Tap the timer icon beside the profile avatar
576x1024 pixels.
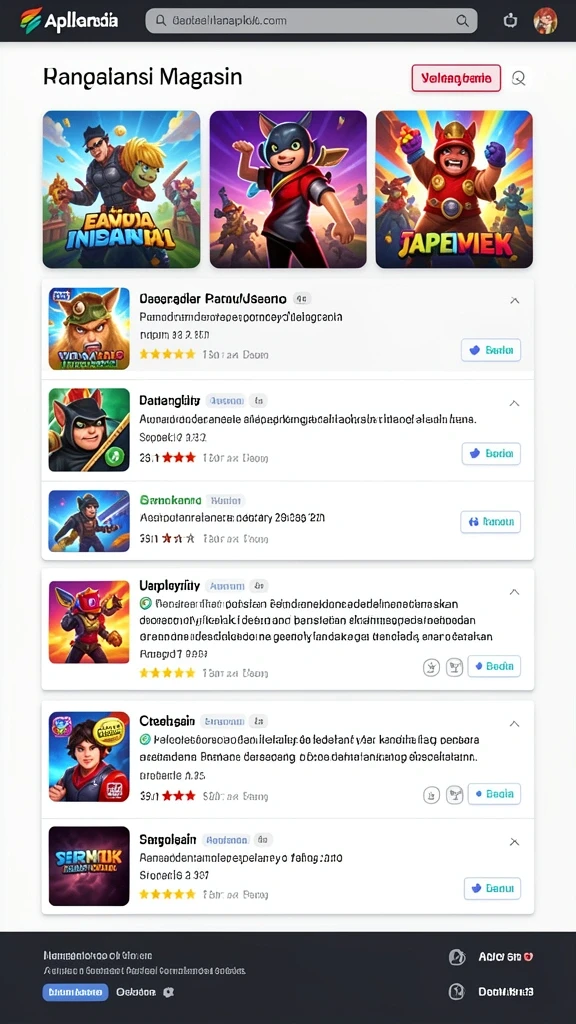(x=510, y=21)
